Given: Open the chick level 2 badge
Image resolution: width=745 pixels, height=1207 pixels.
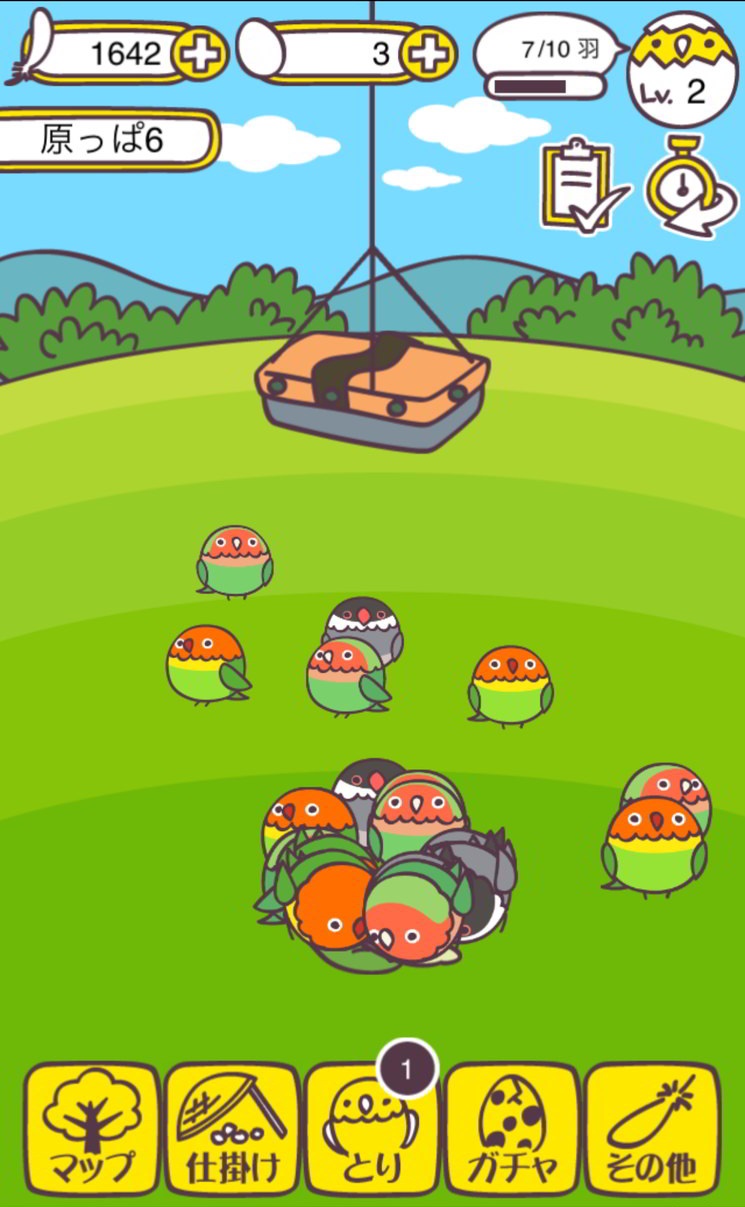Looking at the screenshot, I should coord(681,70).
